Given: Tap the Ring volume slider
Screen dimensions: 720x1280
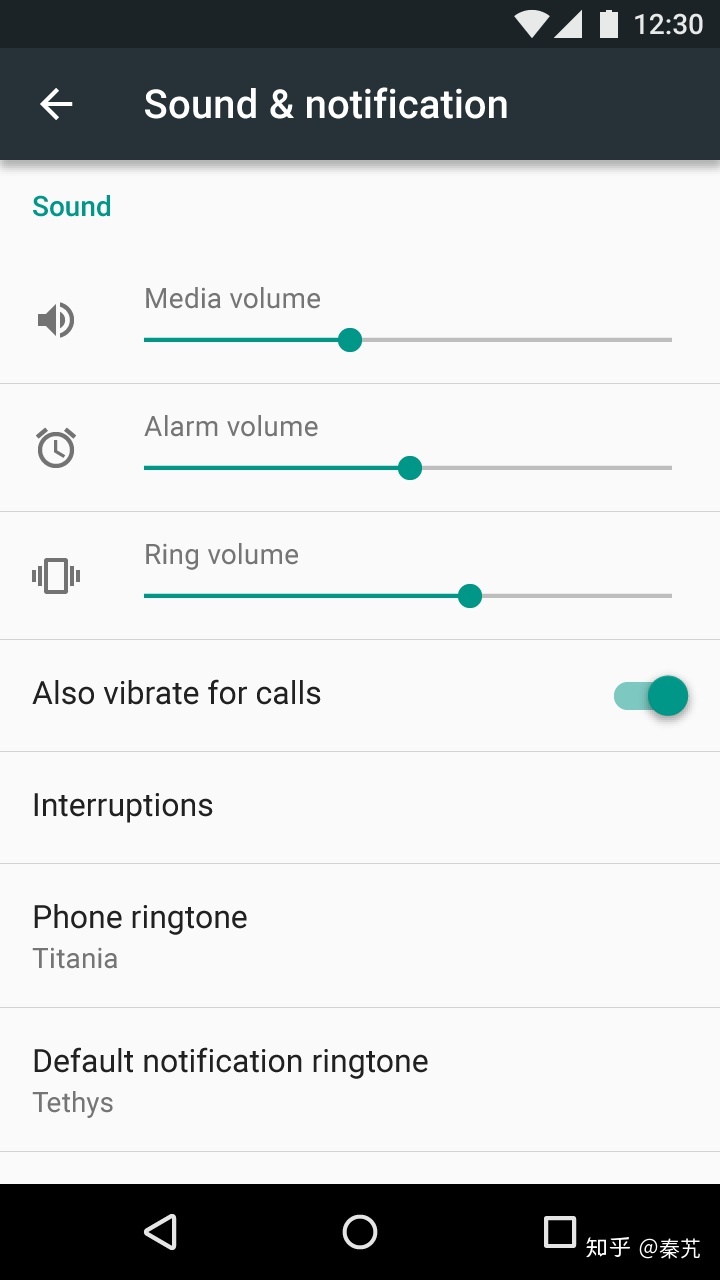Looking at the screenshot, I should 408,596.
